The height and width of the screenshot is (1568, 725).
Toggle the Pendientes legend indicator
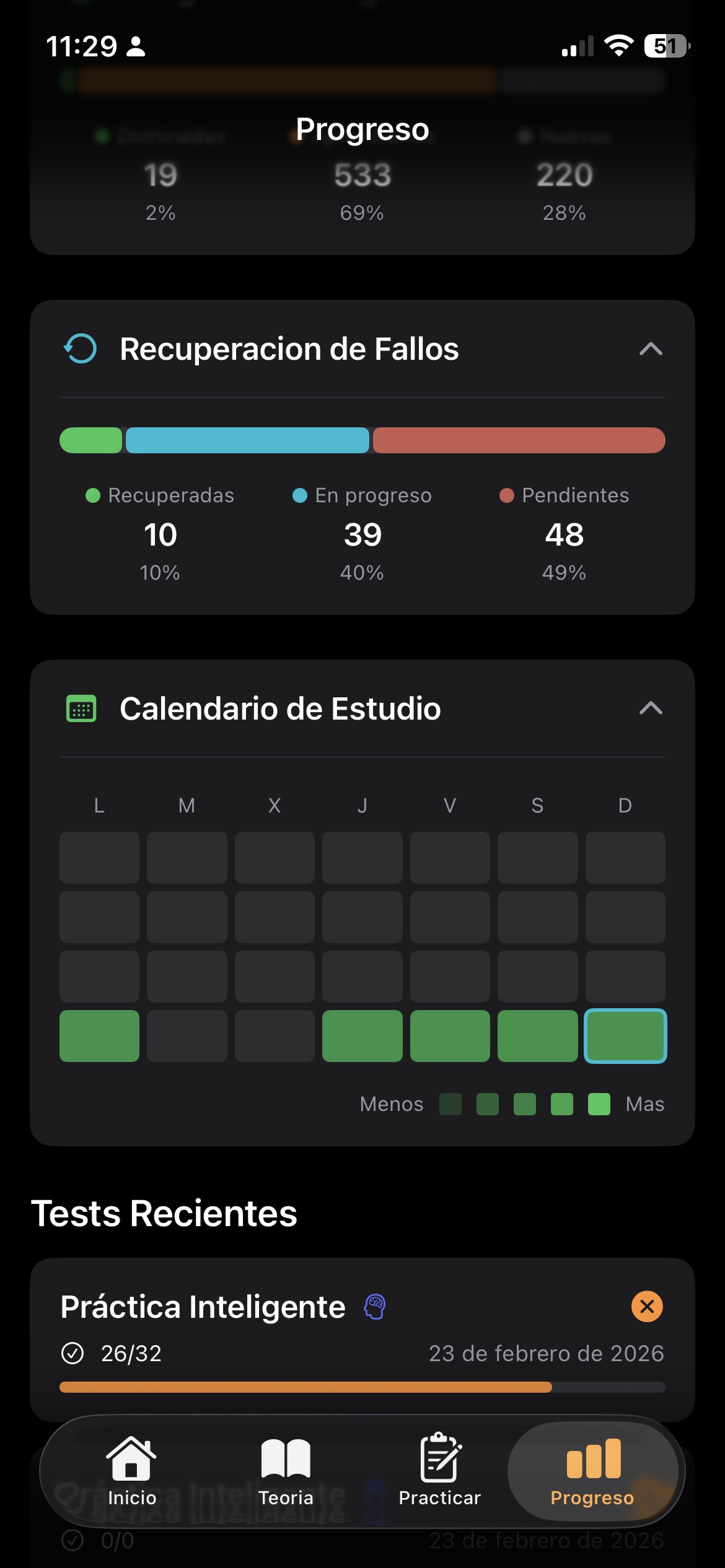(x=507, y=495)
